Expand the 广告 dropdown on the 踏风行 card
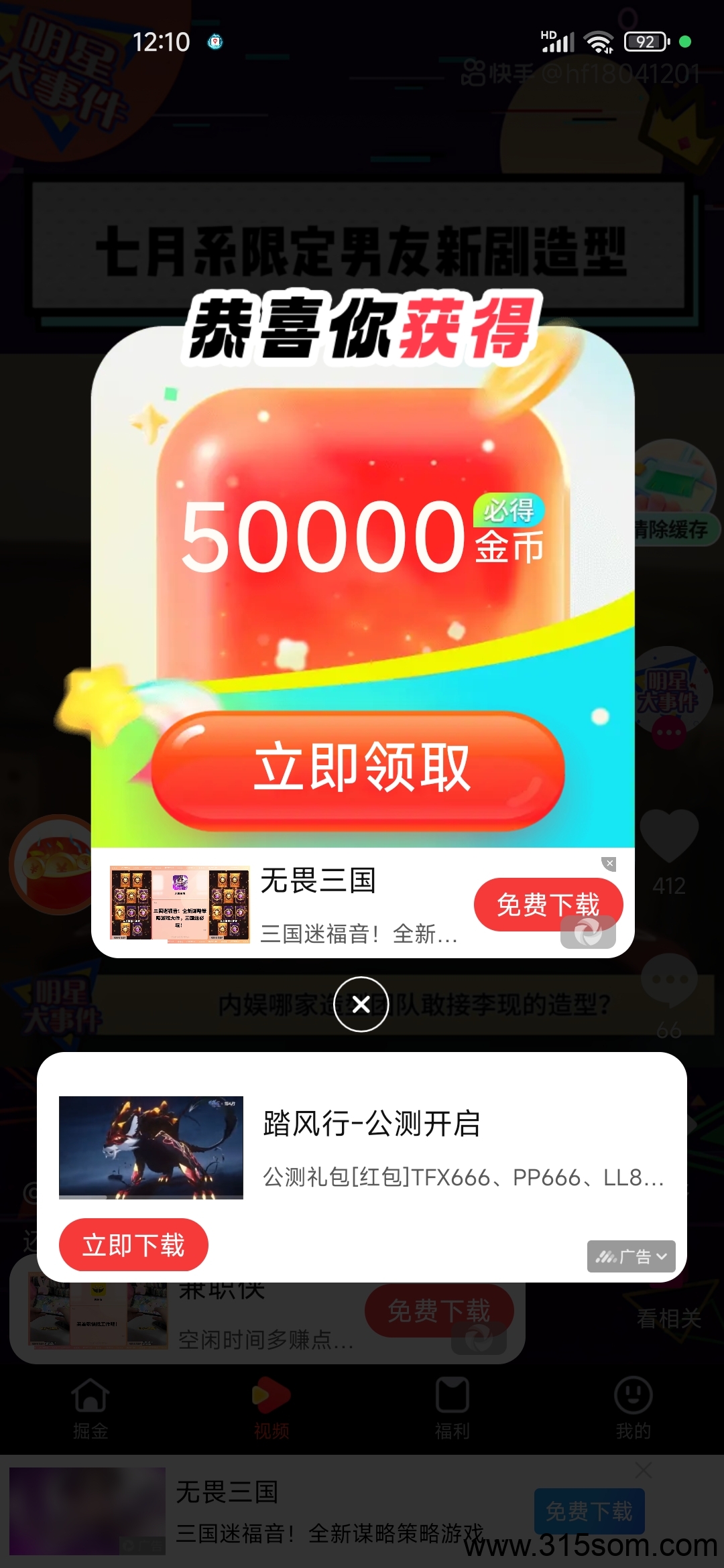The width and height of the screenshot is (724, 1568). click(631, 1256)
